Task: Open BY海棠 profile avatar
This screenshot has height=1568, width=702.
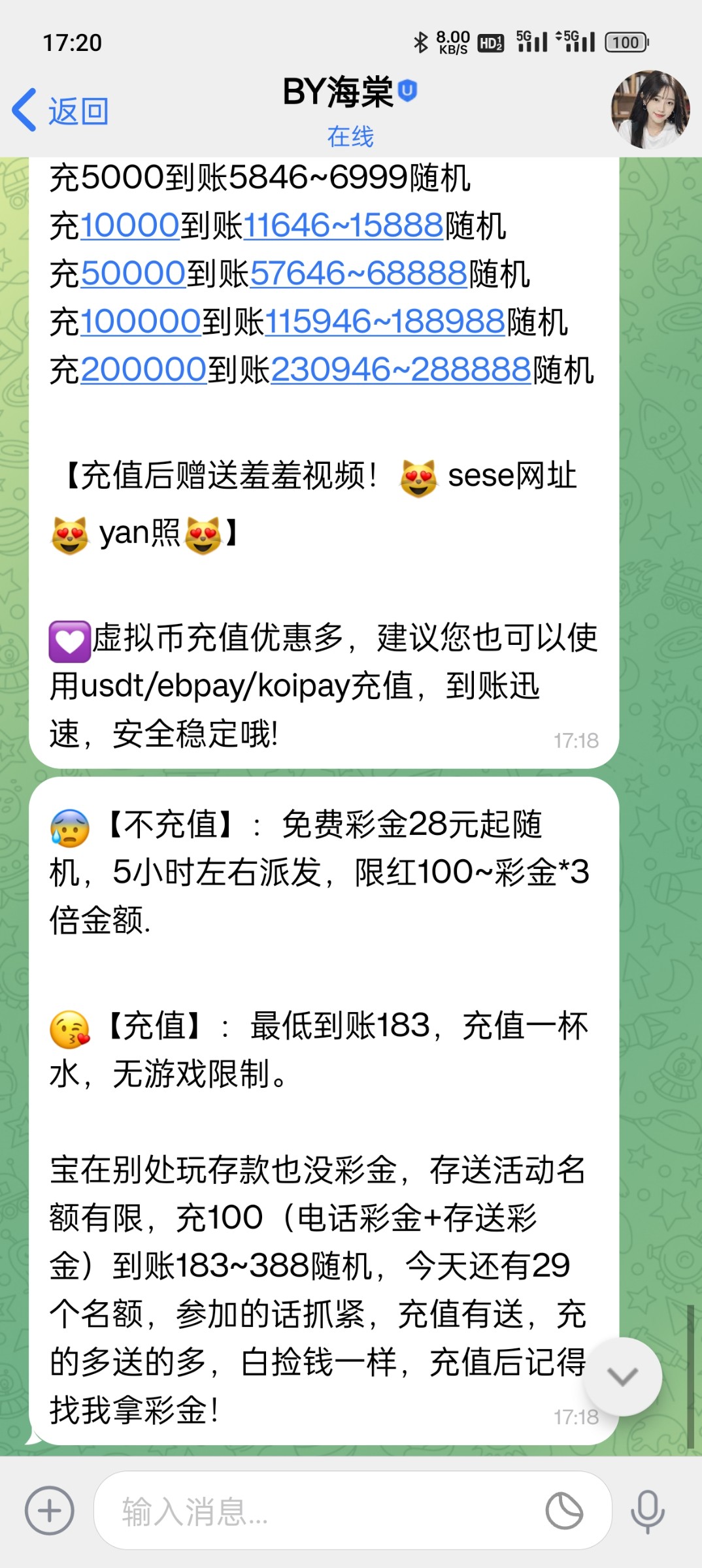Action: click(650, 110)
